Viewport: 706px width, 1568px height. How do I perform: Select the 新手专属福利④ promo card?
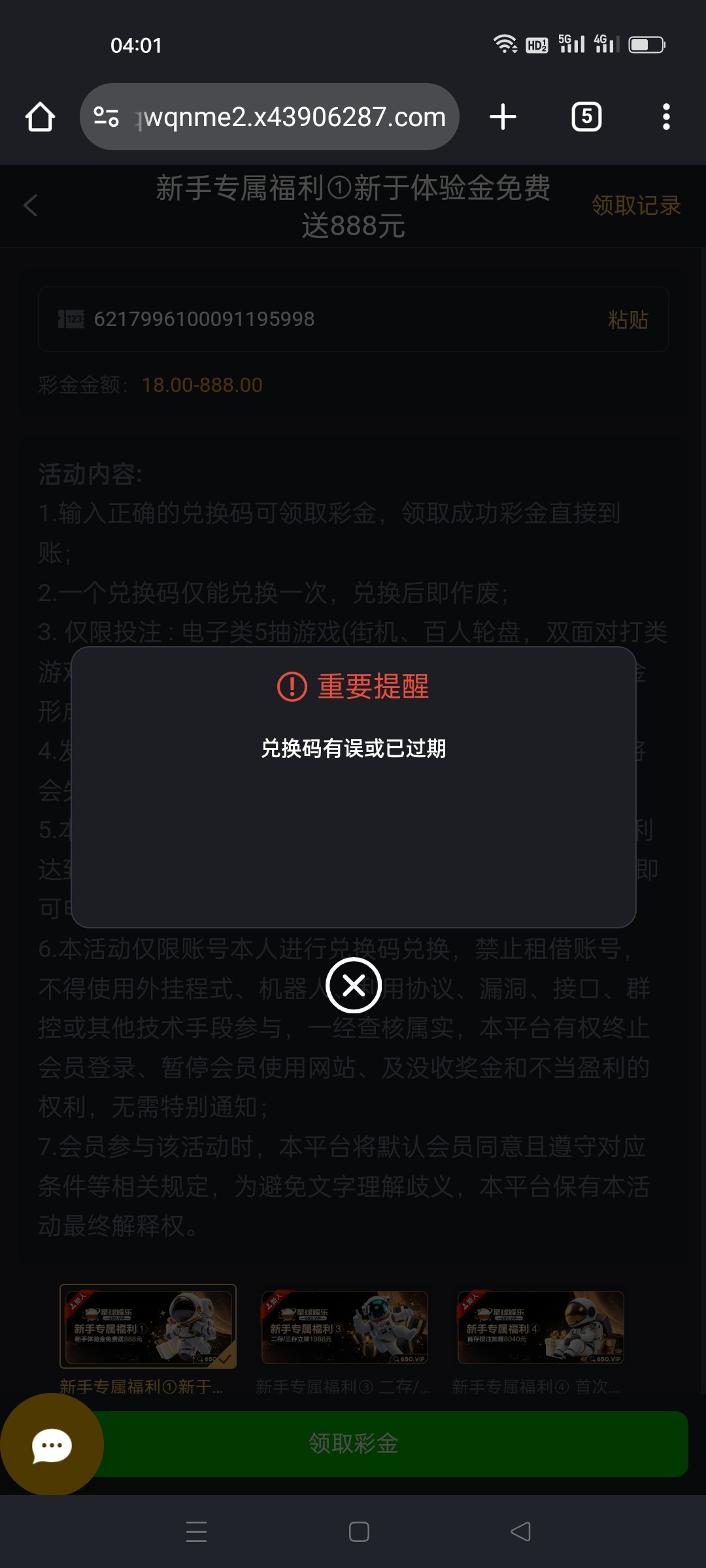point(541,1328)
